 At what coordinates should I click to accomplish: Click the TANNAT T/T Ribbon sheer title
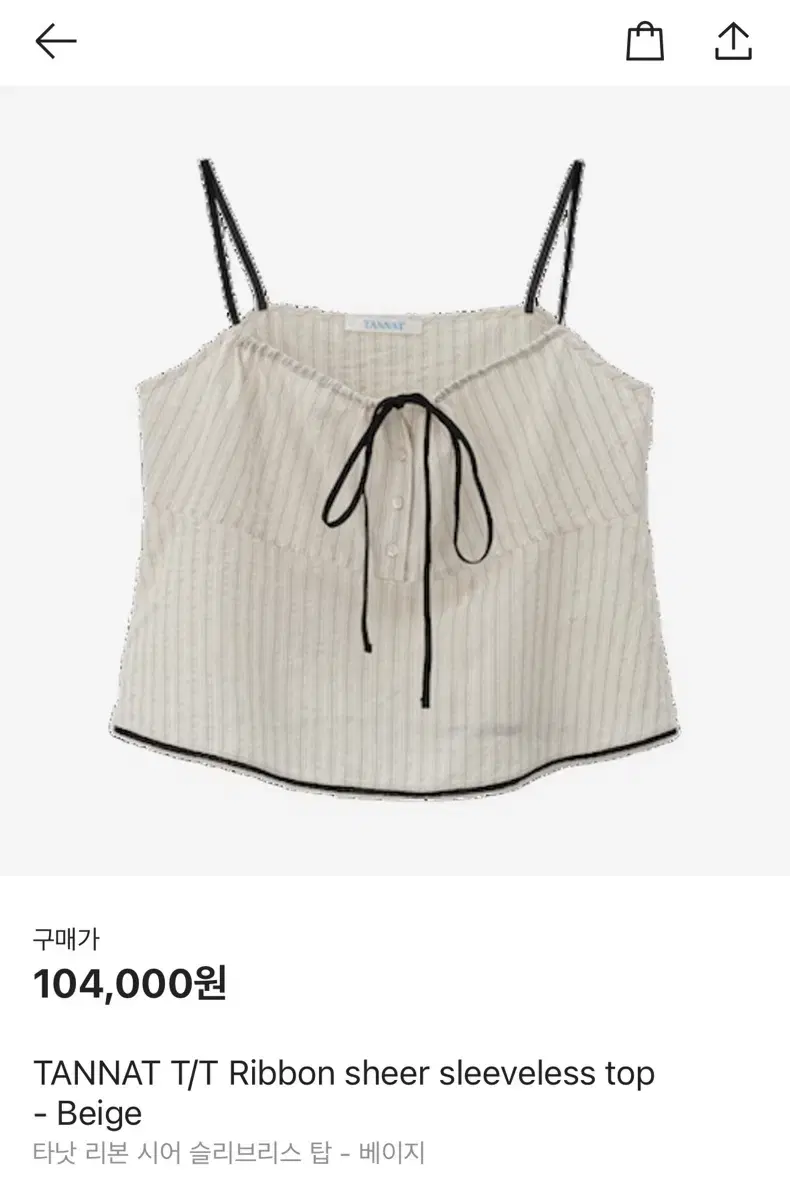click(x=345, y=1073)
